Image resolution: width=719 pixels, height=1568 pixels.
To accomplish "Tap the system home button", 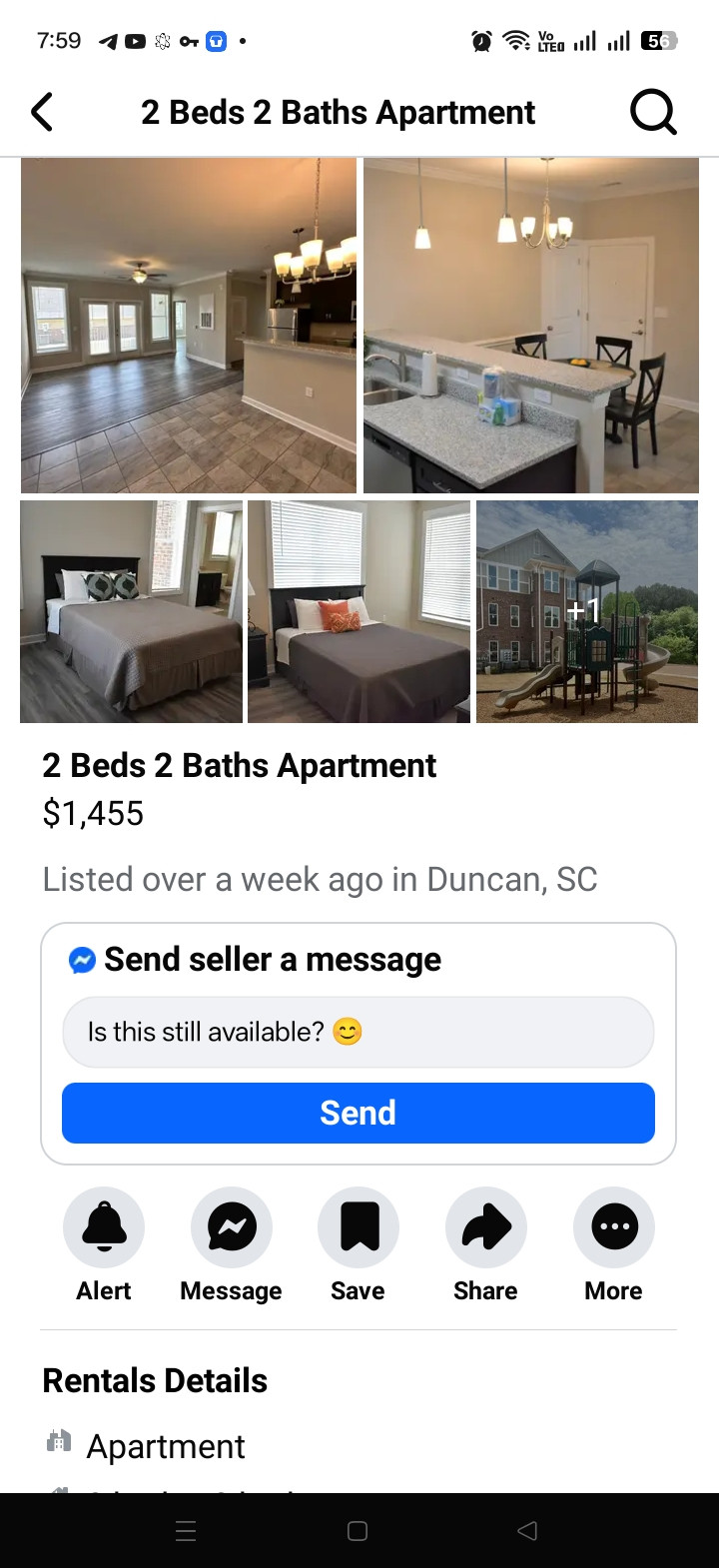I will (358, 1531).
